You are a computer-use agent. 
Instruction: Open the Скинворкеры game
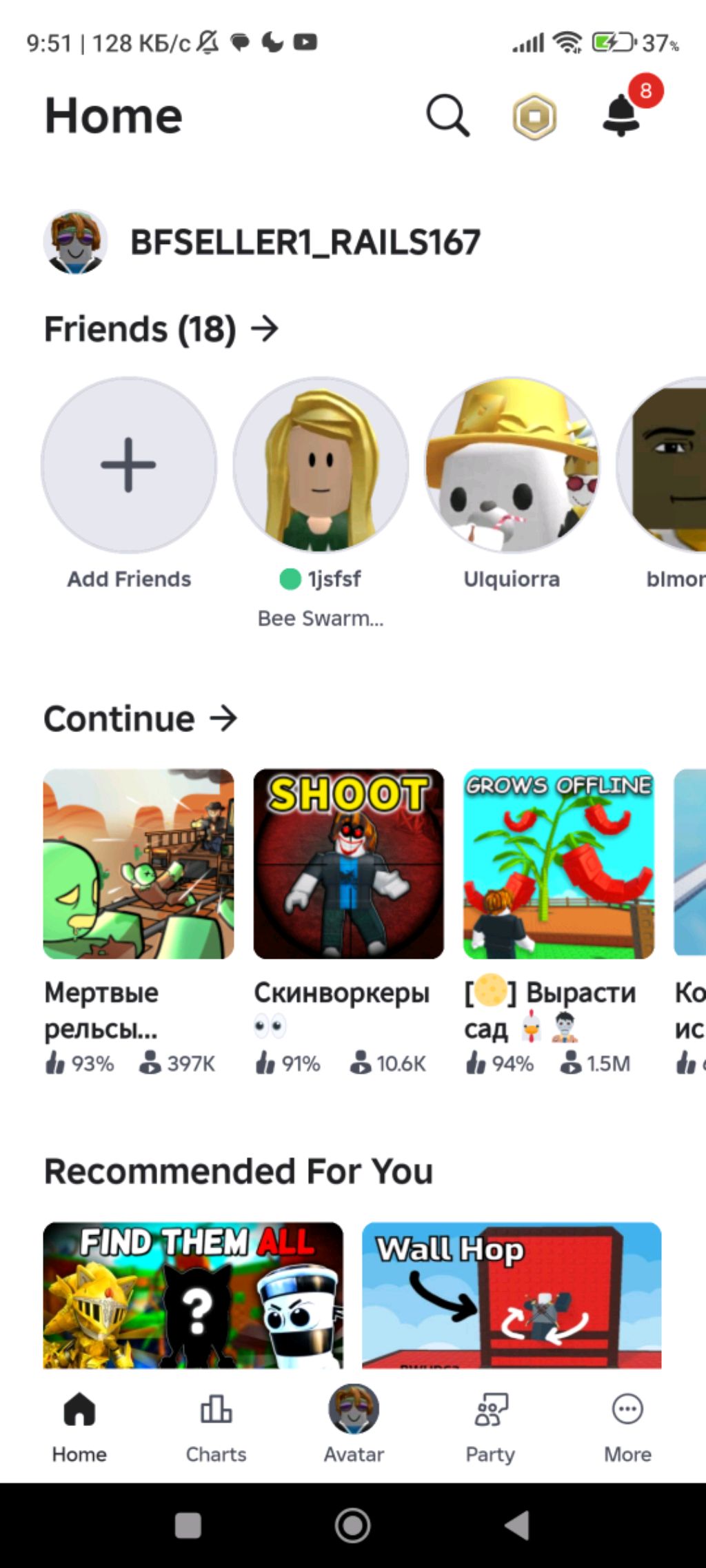click(348, 864)
